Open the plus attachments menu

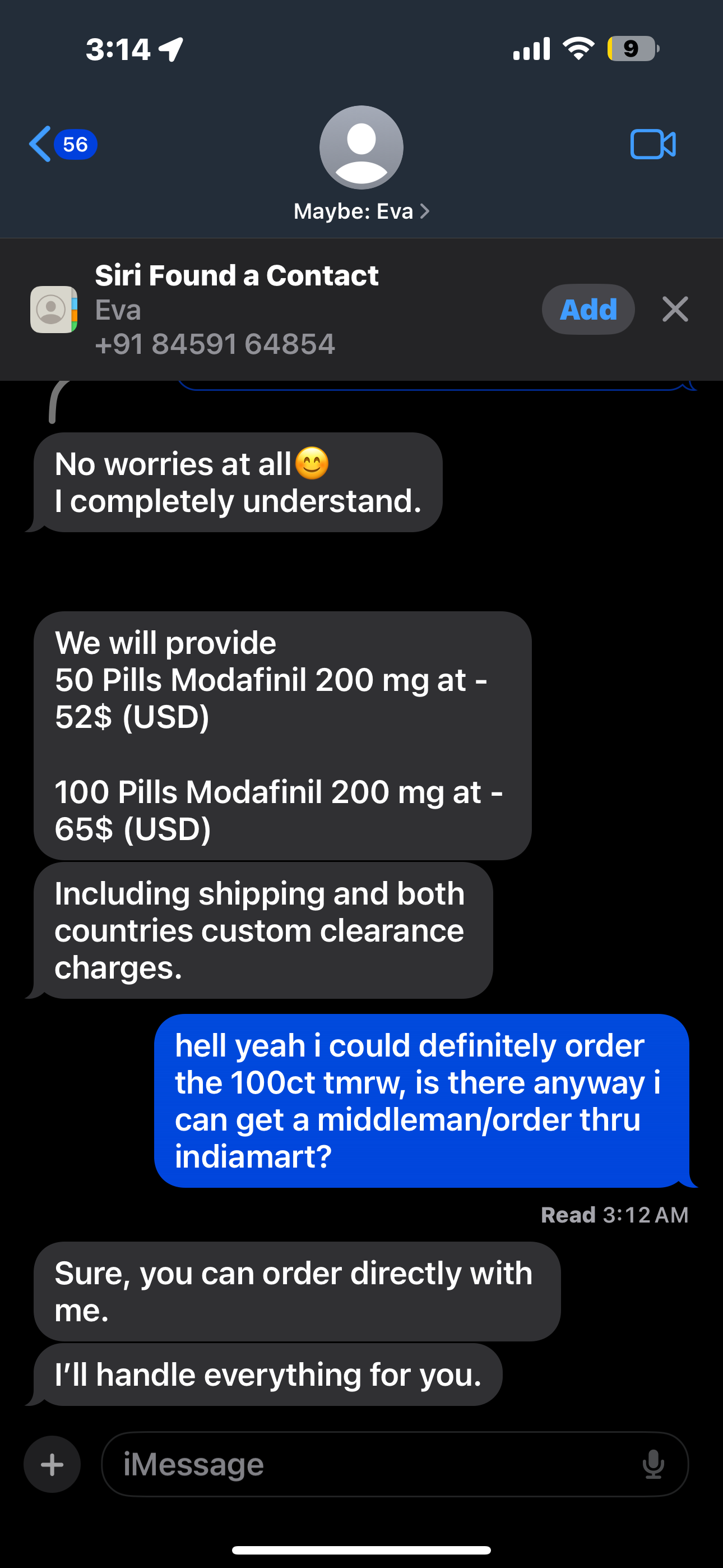(52, 1464)
